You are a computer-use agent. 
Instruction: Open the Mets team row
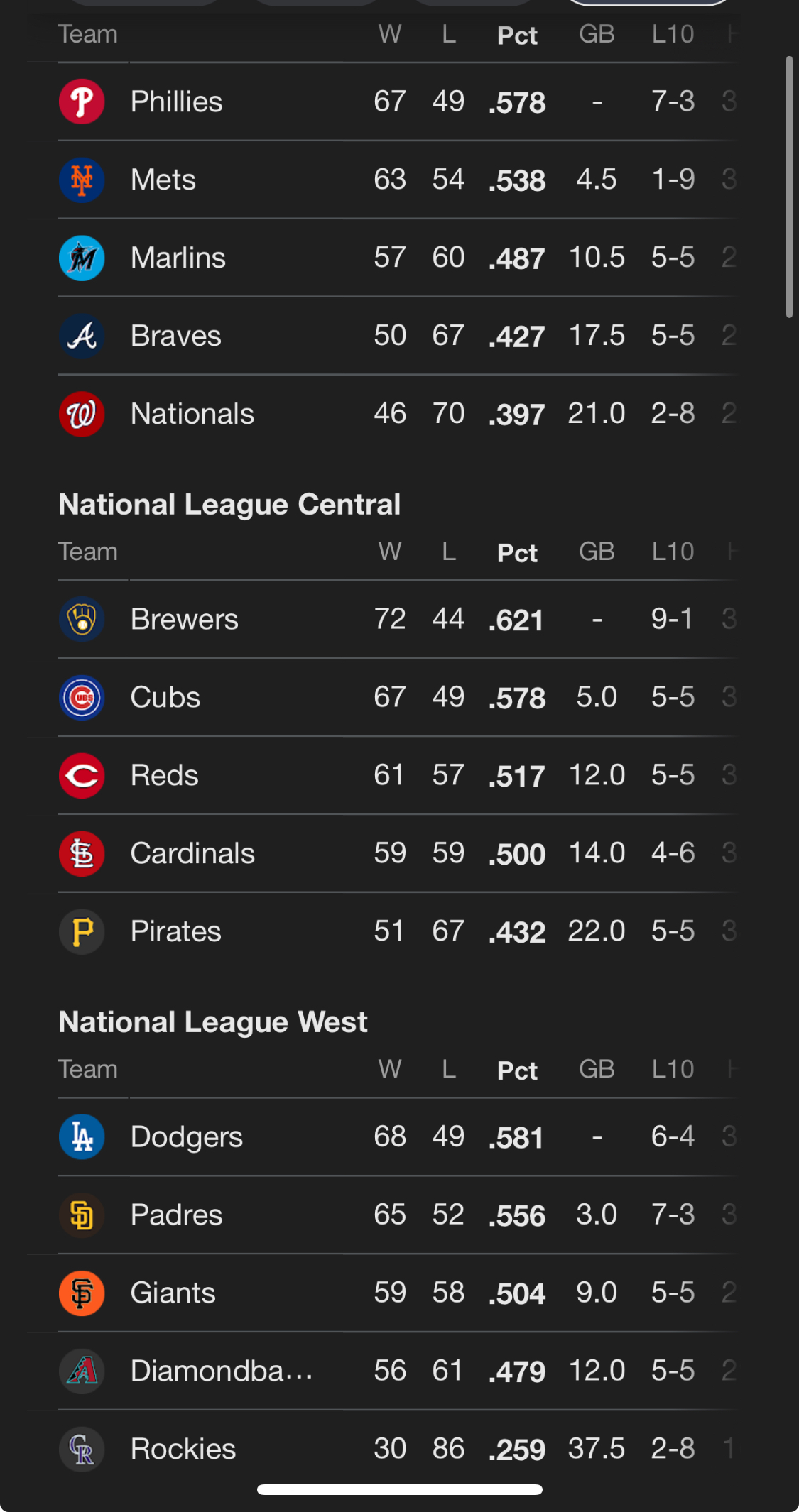[x=398, y=180]
